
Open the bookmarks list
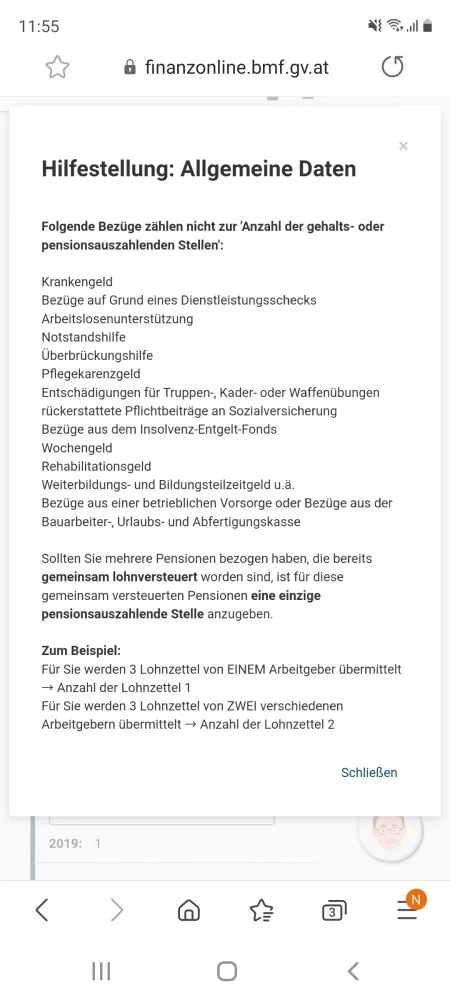click(x=262, y=911)
